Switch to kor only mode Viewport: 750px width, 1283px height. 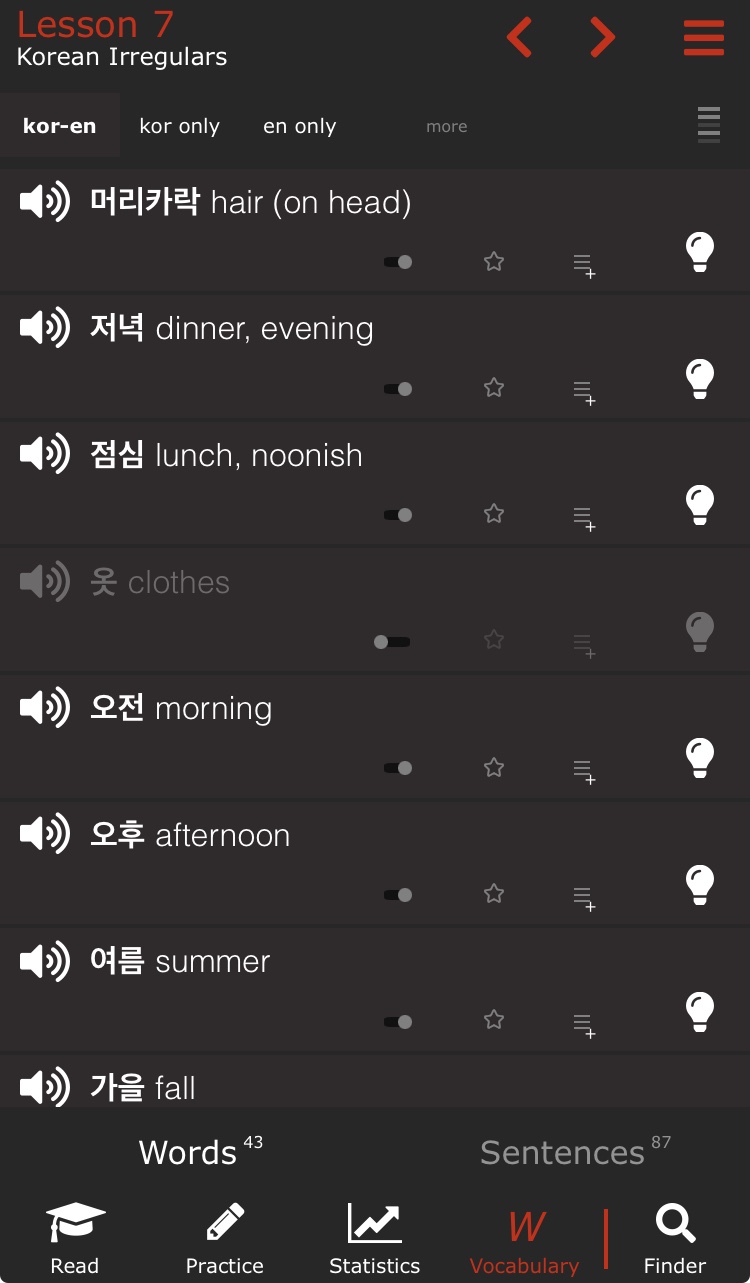(x=180, y=126)
